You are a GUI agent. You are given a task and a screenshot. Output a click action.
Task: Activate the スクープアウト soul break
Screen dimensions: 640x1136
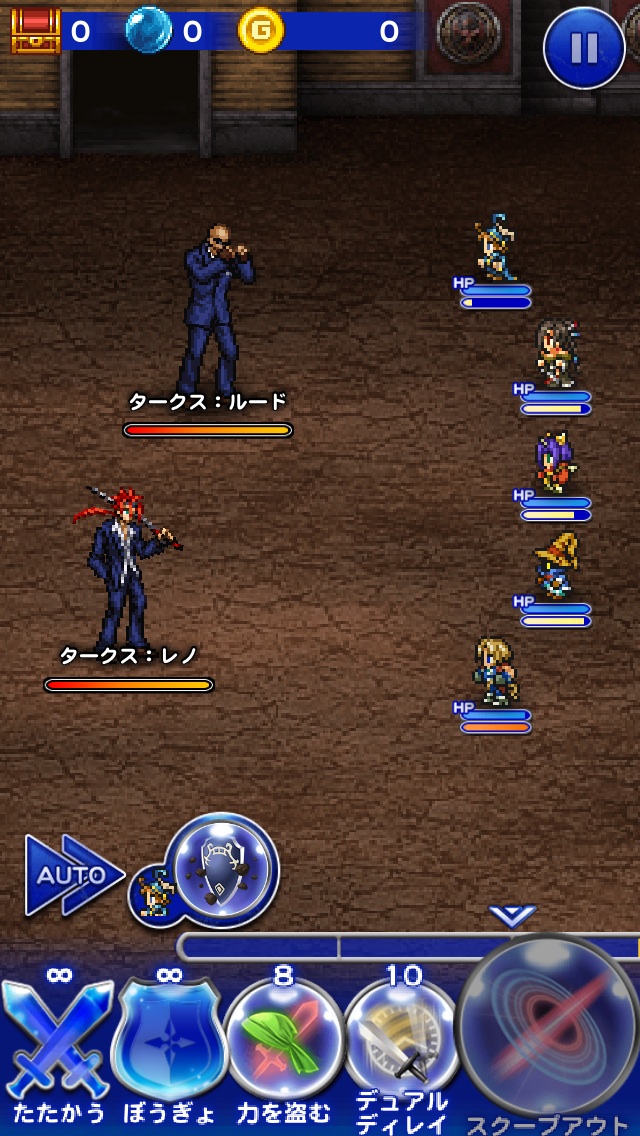[x=550, y=1030]
